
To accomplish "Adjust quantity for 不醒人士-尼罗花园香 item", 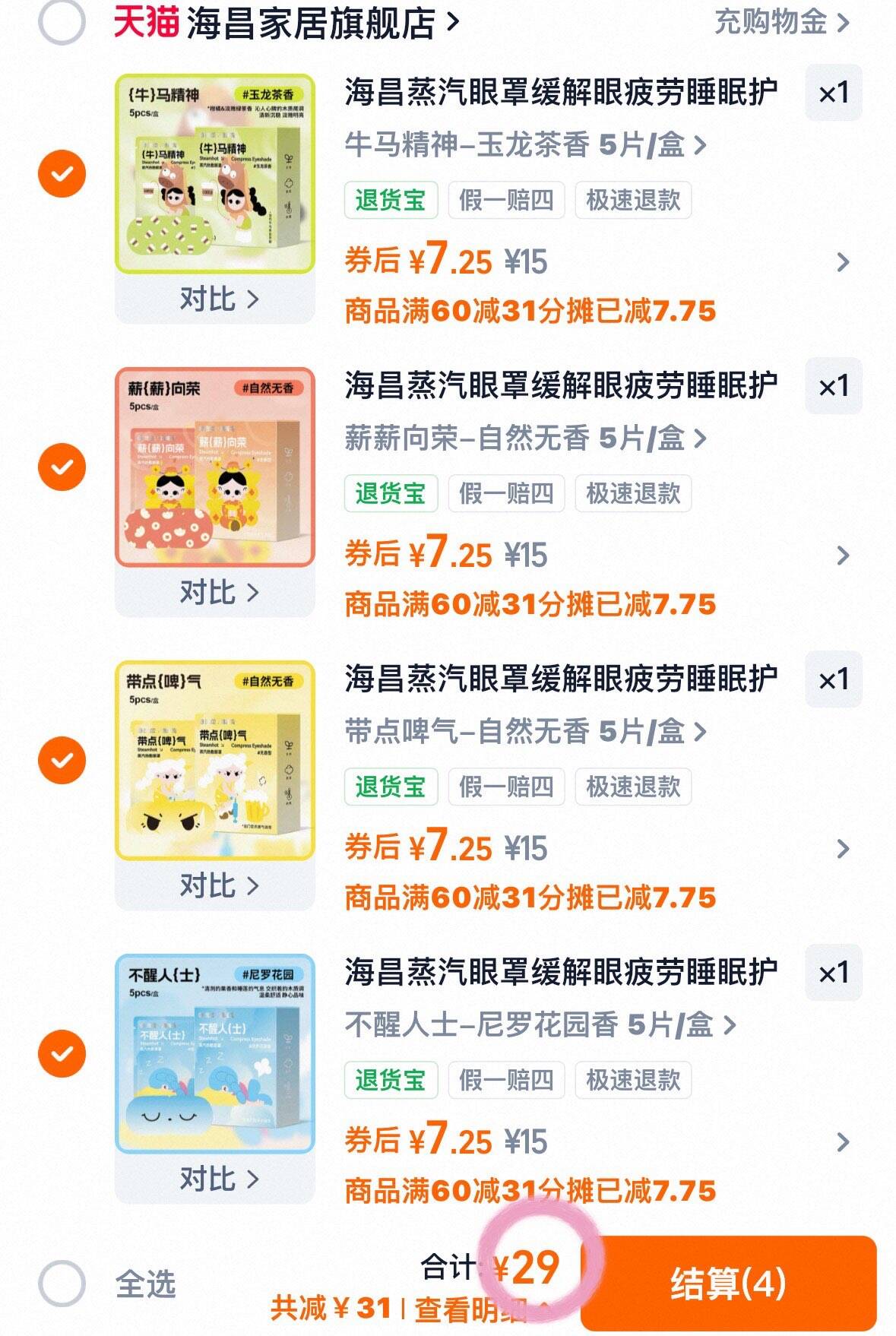I will (833, 973).
